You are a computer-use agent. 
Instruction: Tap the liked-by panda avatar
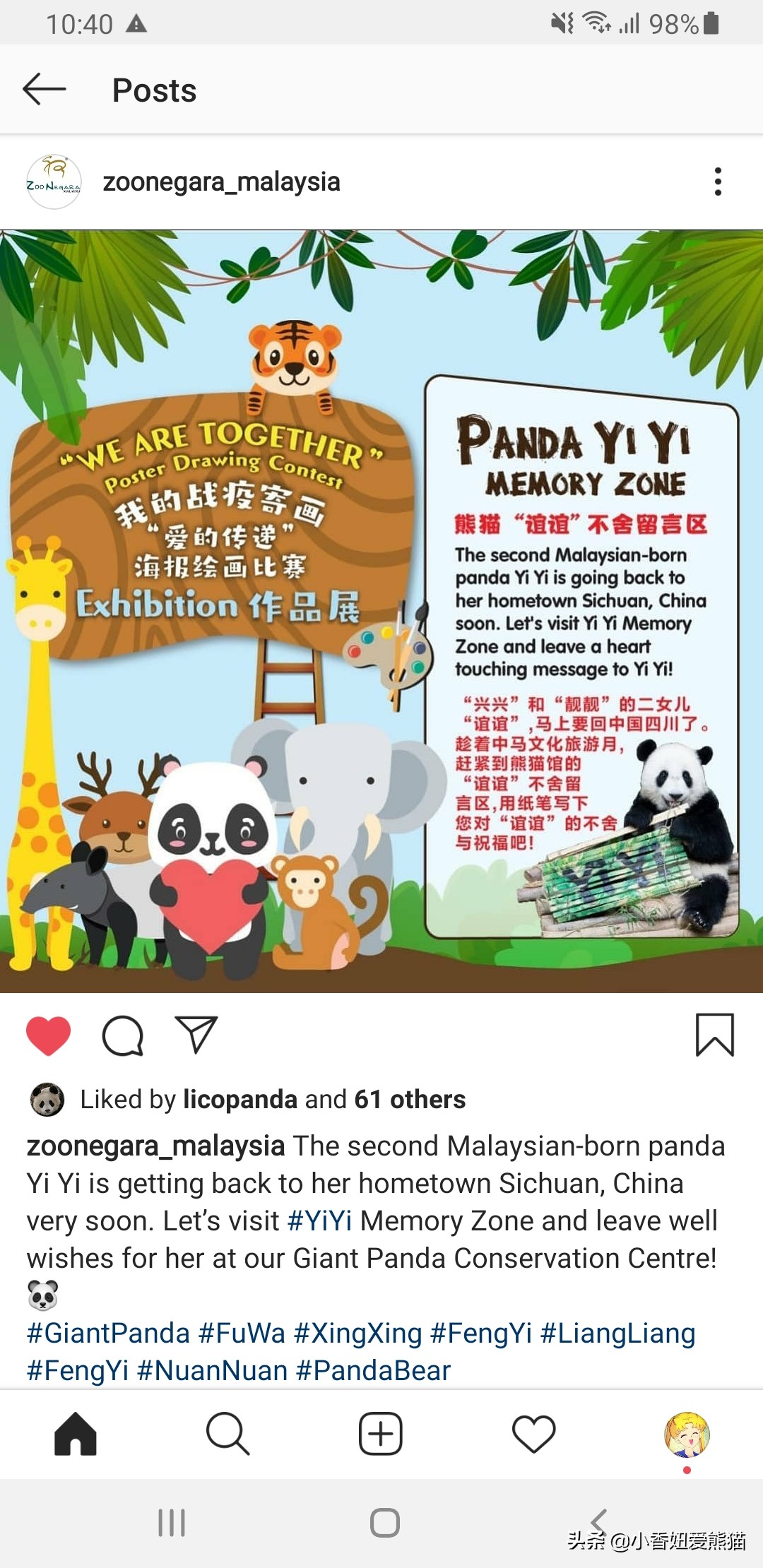point(46,1099)
